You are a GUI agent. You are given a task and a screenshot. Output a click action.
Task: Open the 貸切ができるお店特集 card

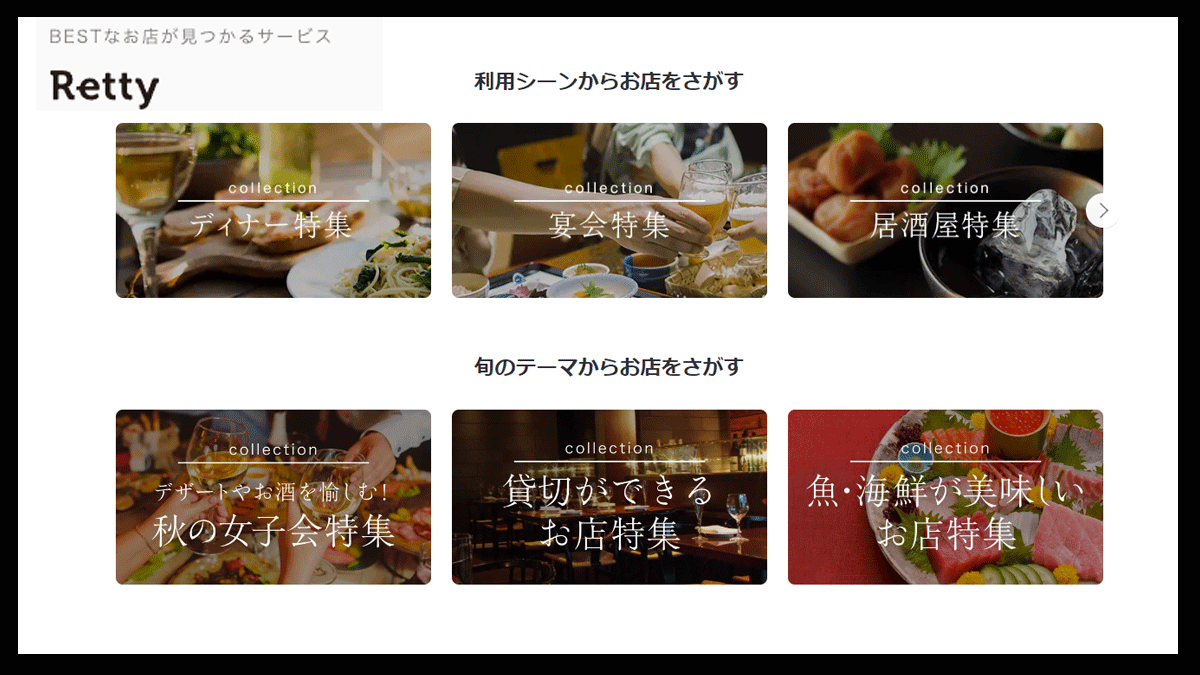click(609, 497)
